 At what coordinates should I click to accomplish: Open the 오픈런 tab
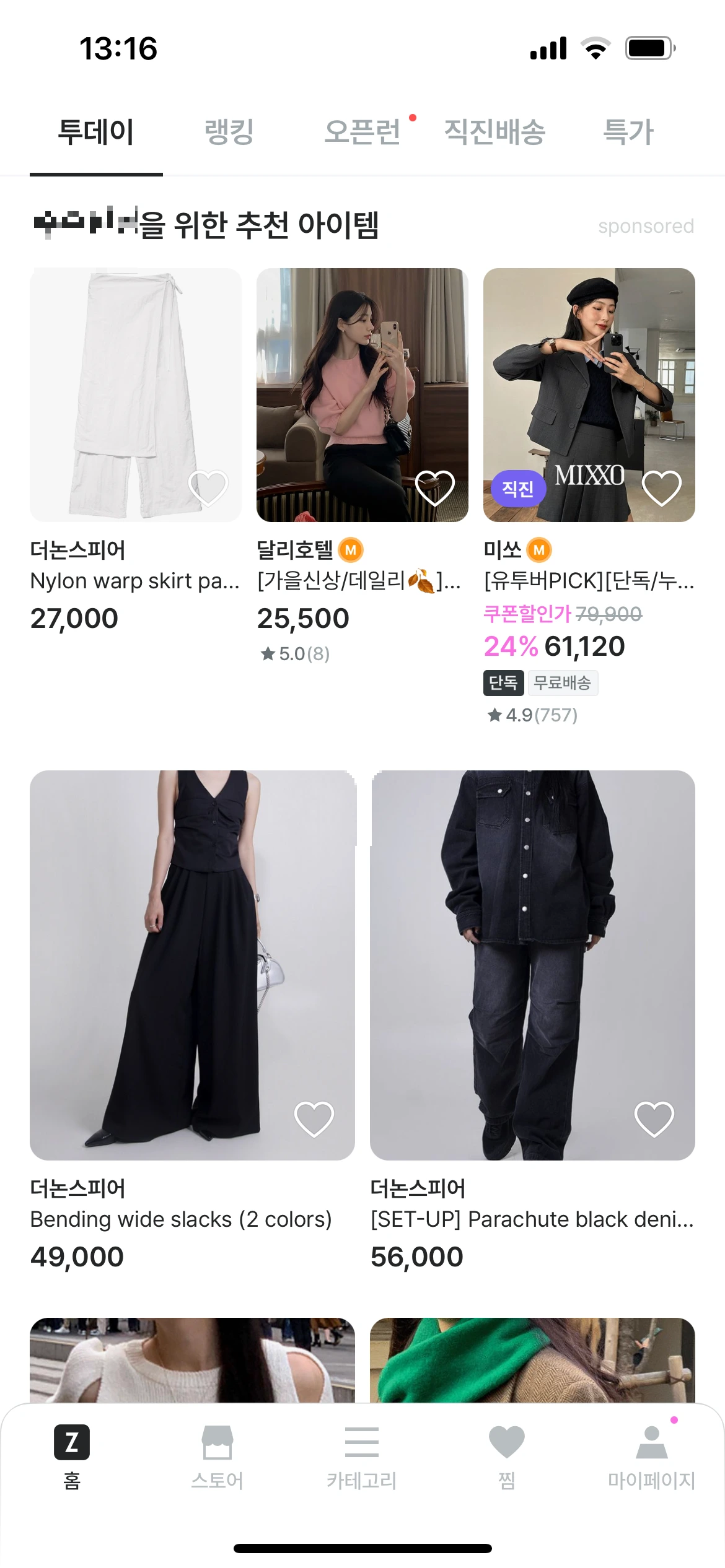(363, 132)
